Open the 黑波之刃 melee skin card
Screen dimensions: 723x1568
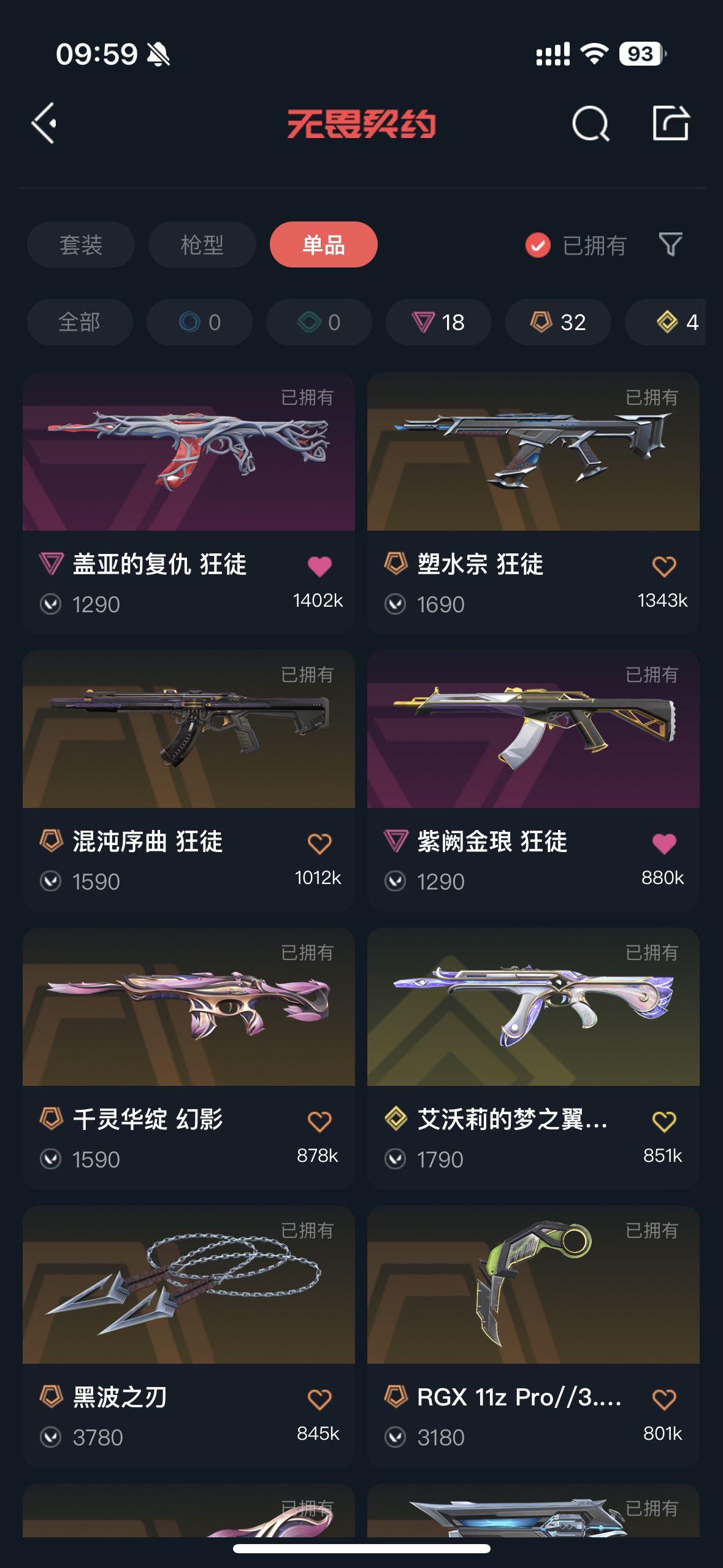189,1336
